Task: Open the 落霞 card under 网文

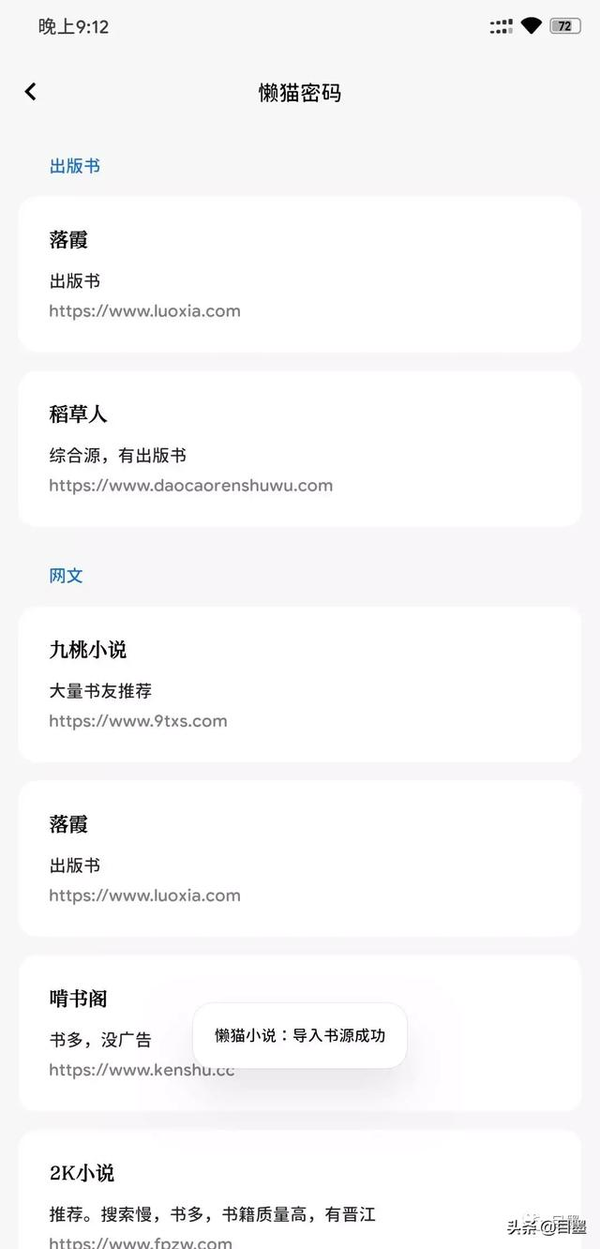Action: point(299,858)
